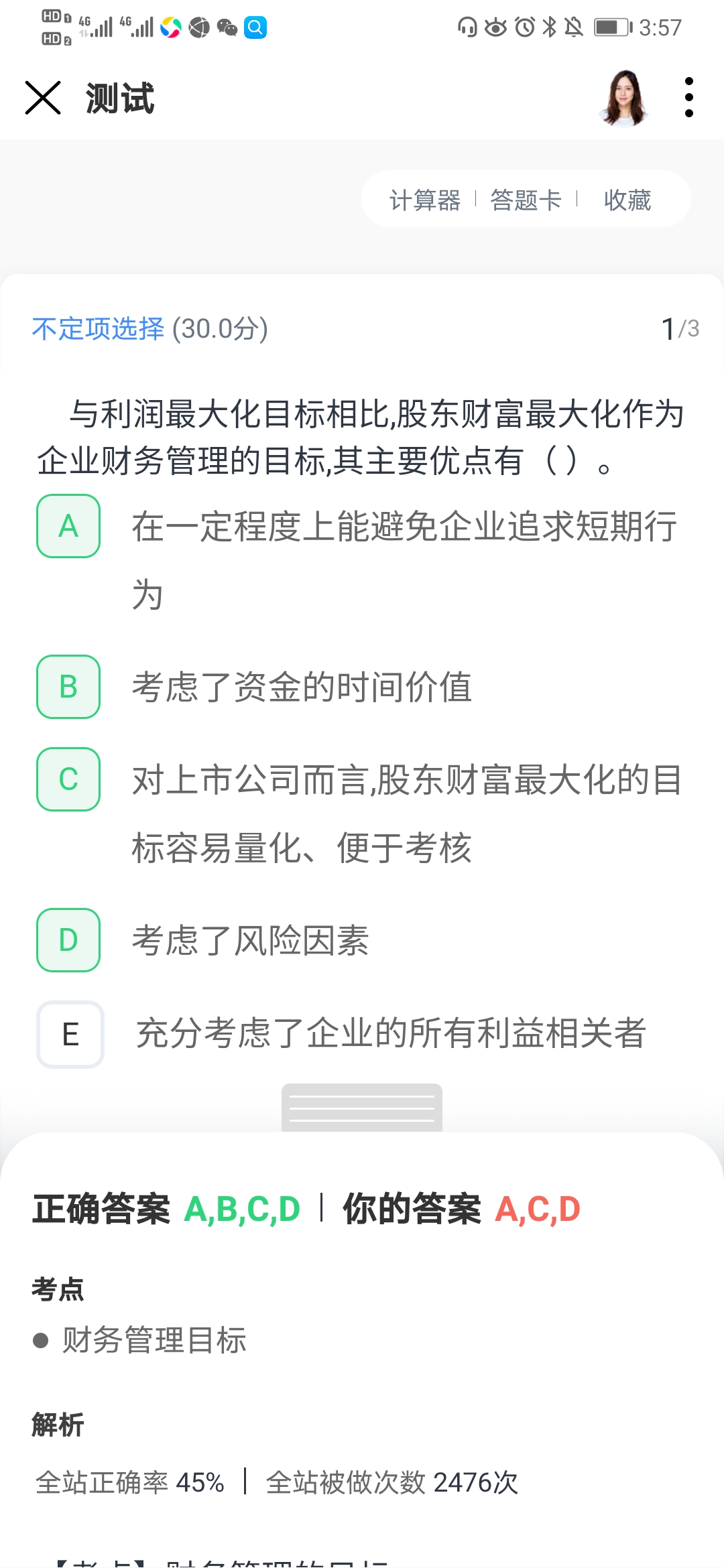Select option D 考虑了风险因素
This screenshot has width=724, height=1568.
[68, 940]
